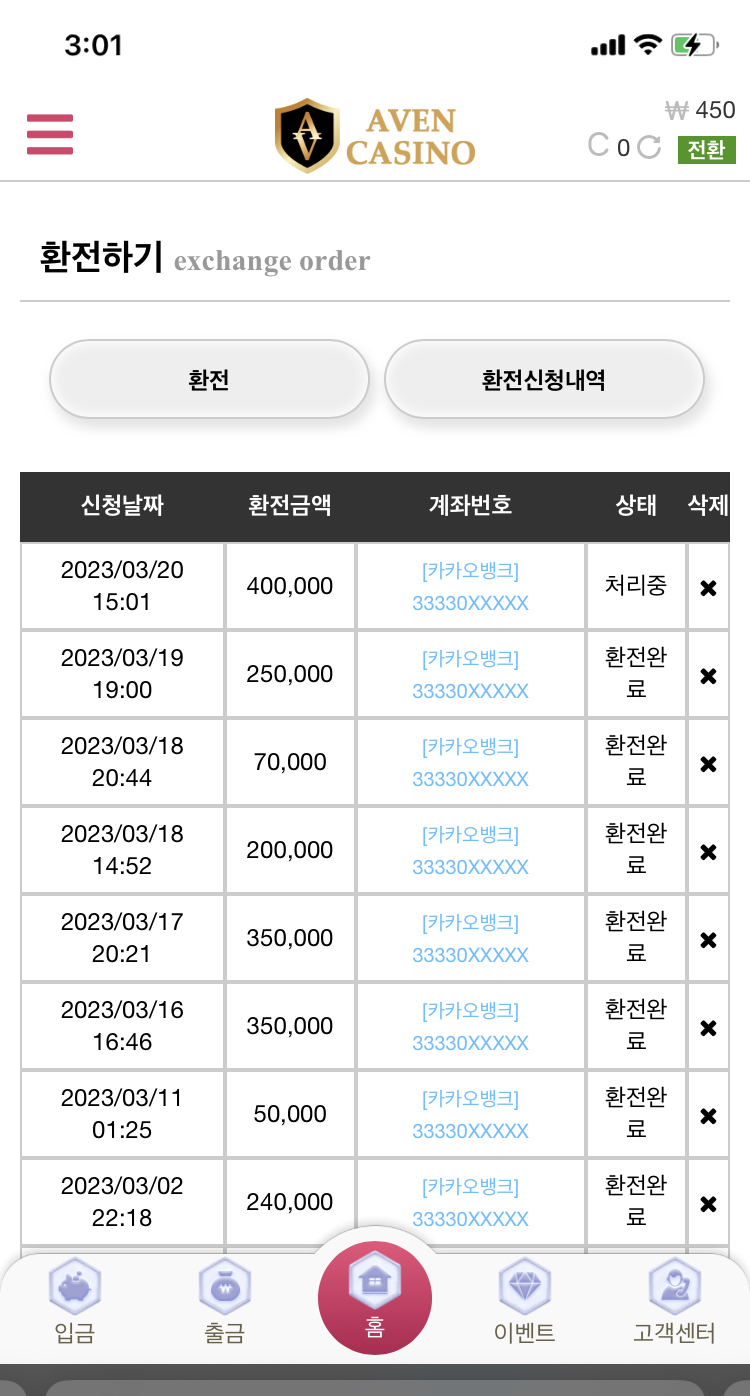This screenshot has width=750, height=1396.
Task: Delete the 240,000 entry from 2023/03/02
Action: [x=708, y=1203]
